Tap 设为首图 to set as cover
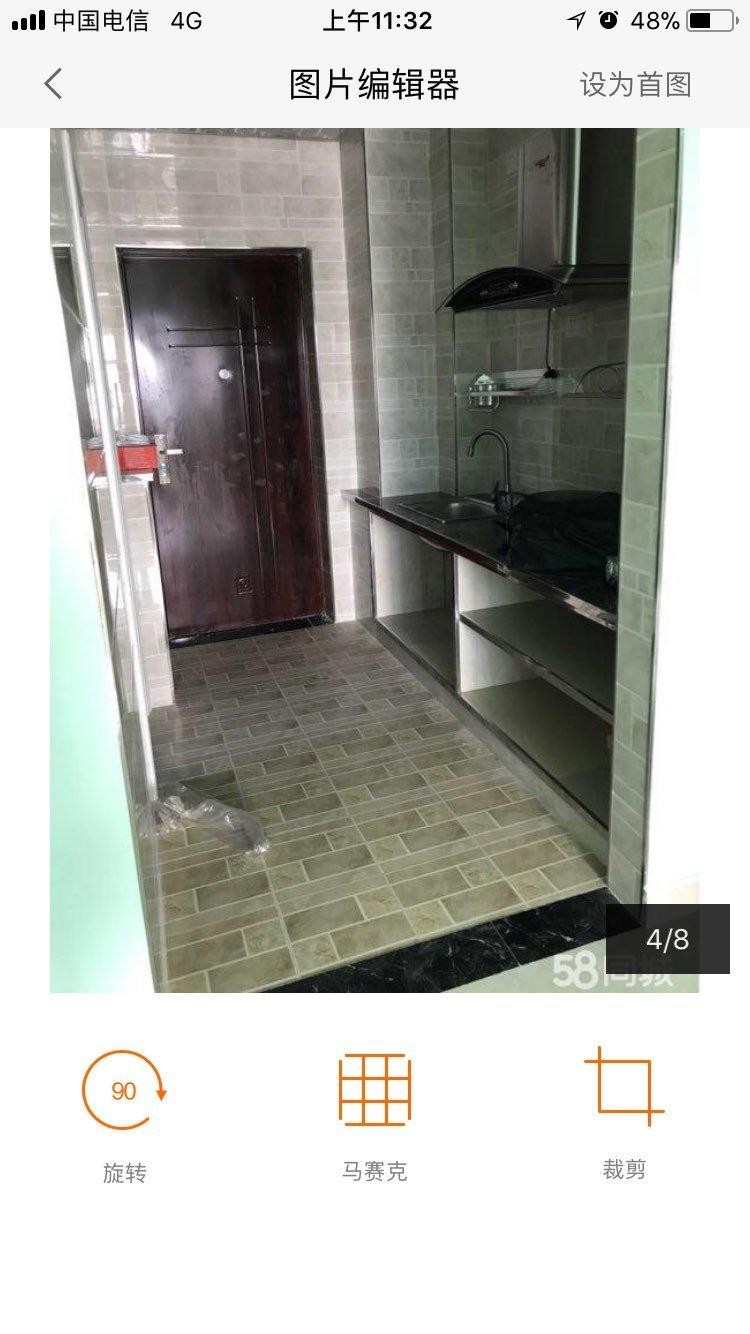The width and height of the screenshot is (750, 1334). tap(635, 84)
